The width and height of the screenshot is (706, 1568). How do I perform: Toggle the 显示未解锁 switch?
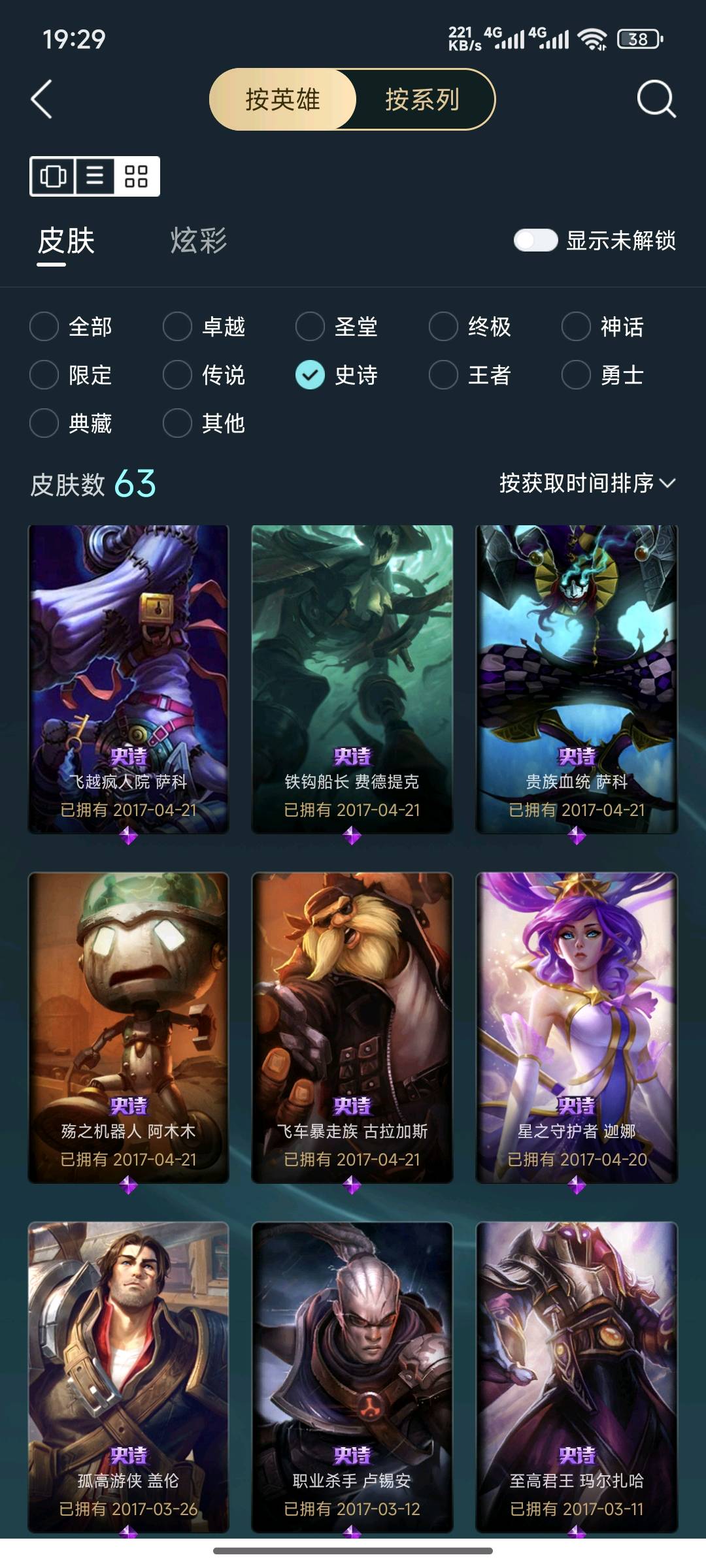tap(535, 240)
